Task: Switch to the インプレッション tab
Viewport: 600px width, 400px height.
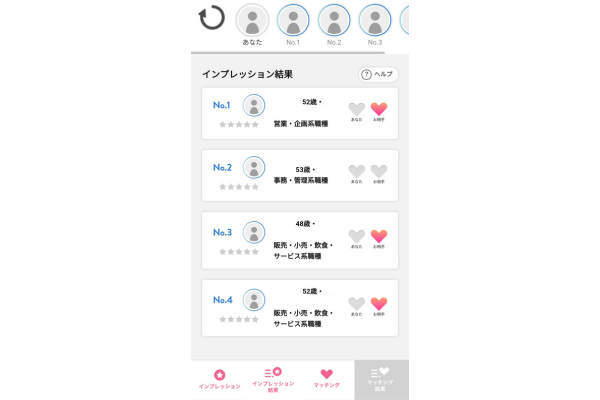Action: click(x=219, y=380)
